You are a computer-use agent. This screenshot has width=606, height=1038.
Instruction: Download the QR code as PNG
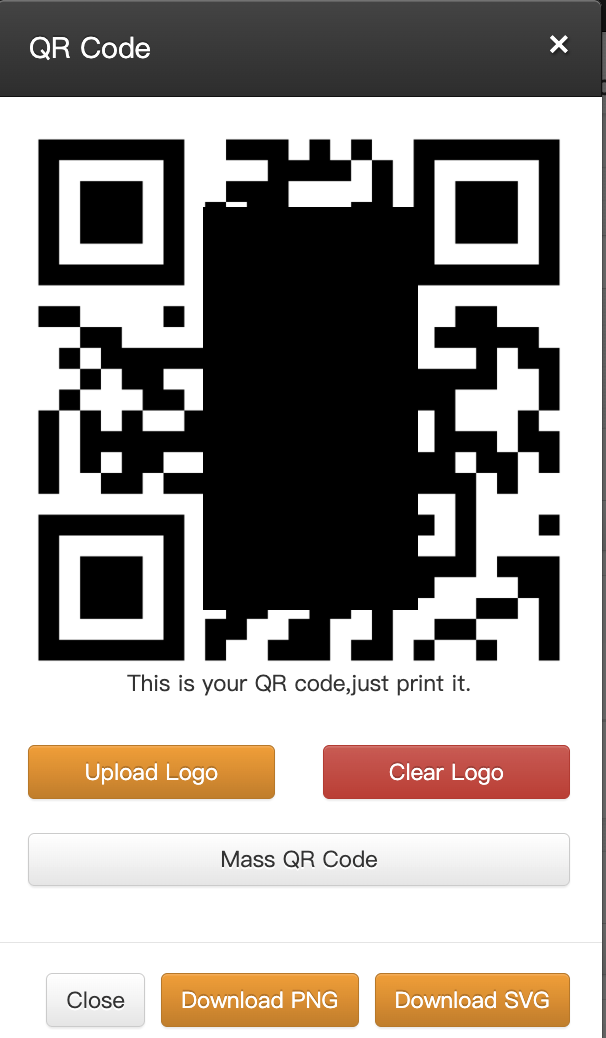[x=259, y=1000]
